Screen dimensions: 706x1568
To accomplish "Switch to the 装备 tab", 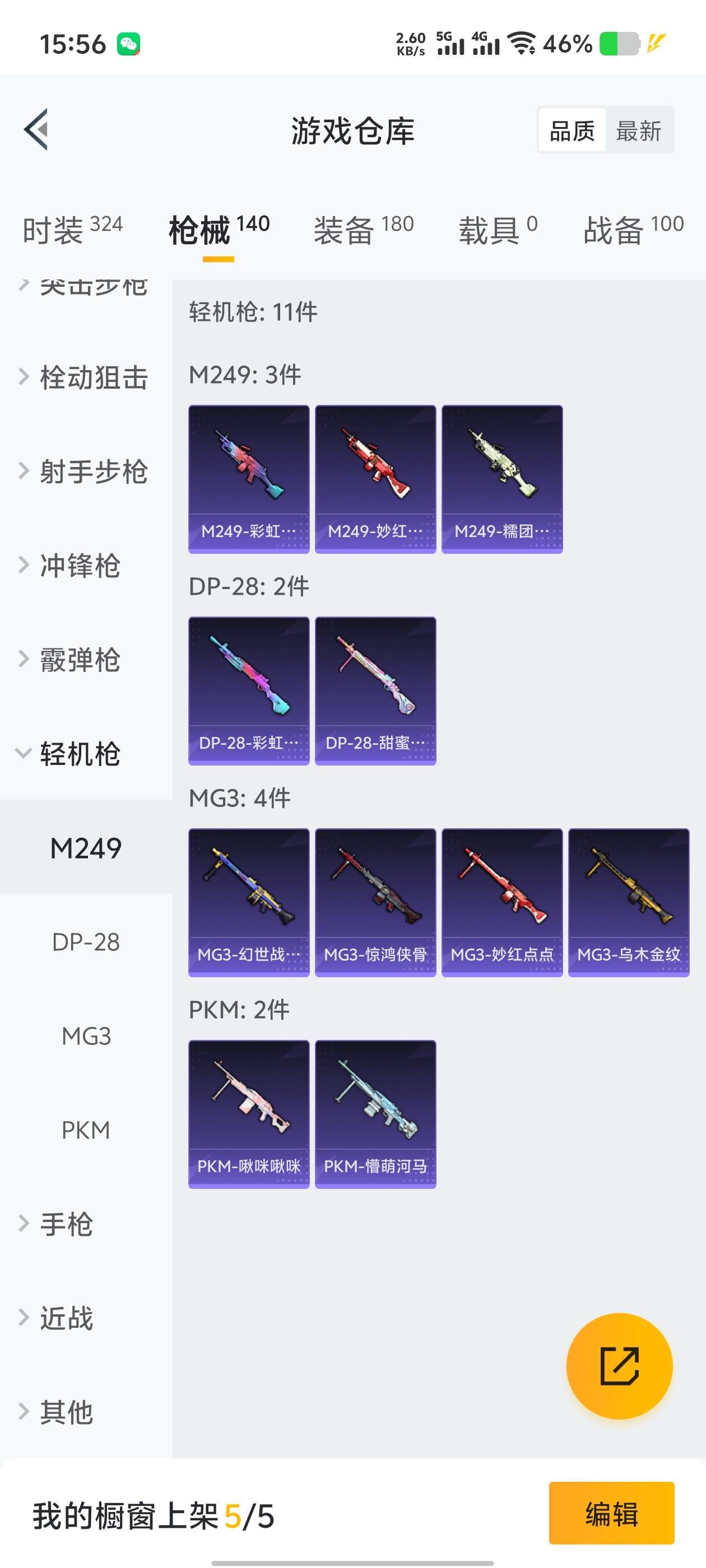I will coord(363,231).
